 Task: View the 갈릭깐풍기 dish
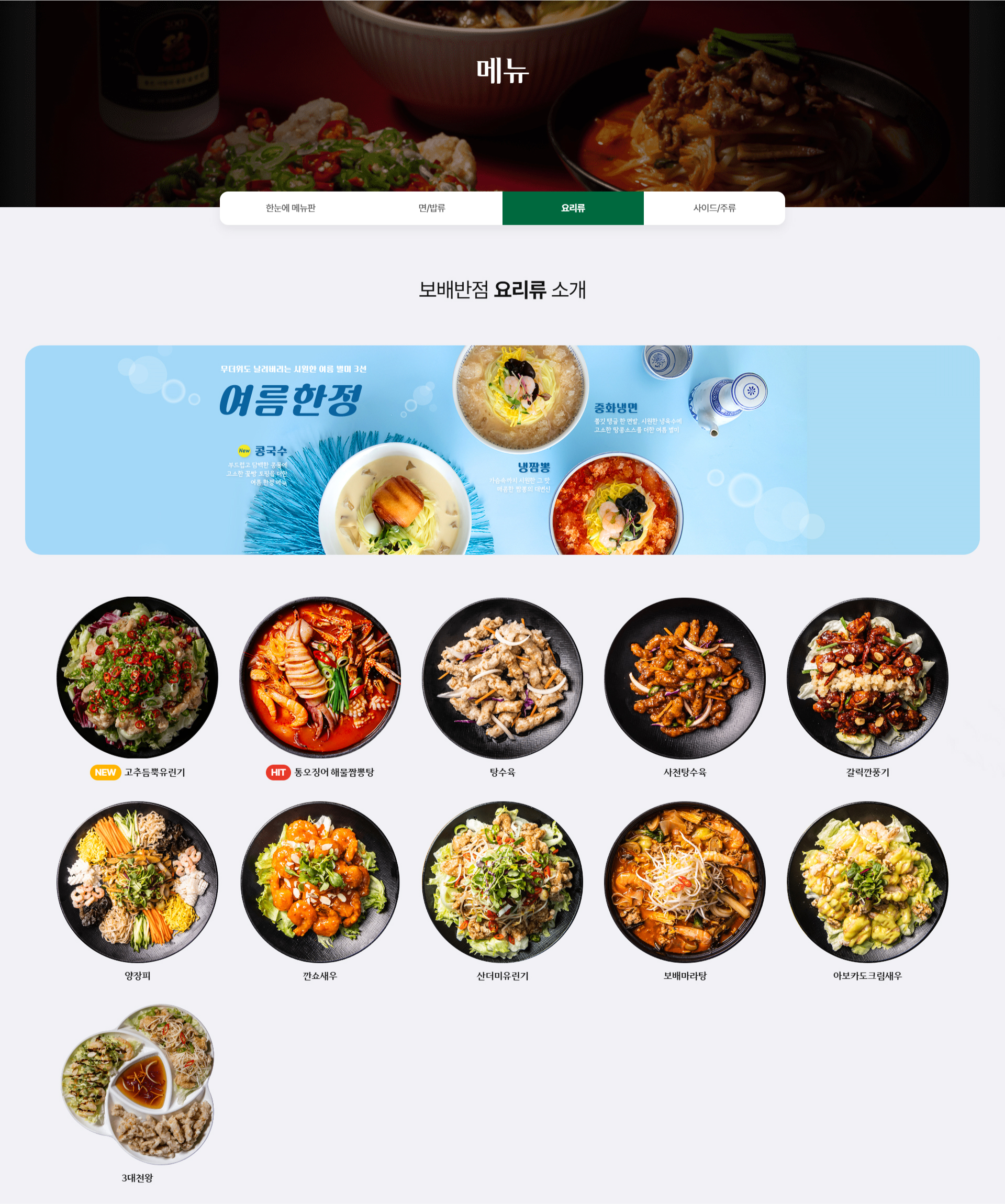tap(867, 678)
